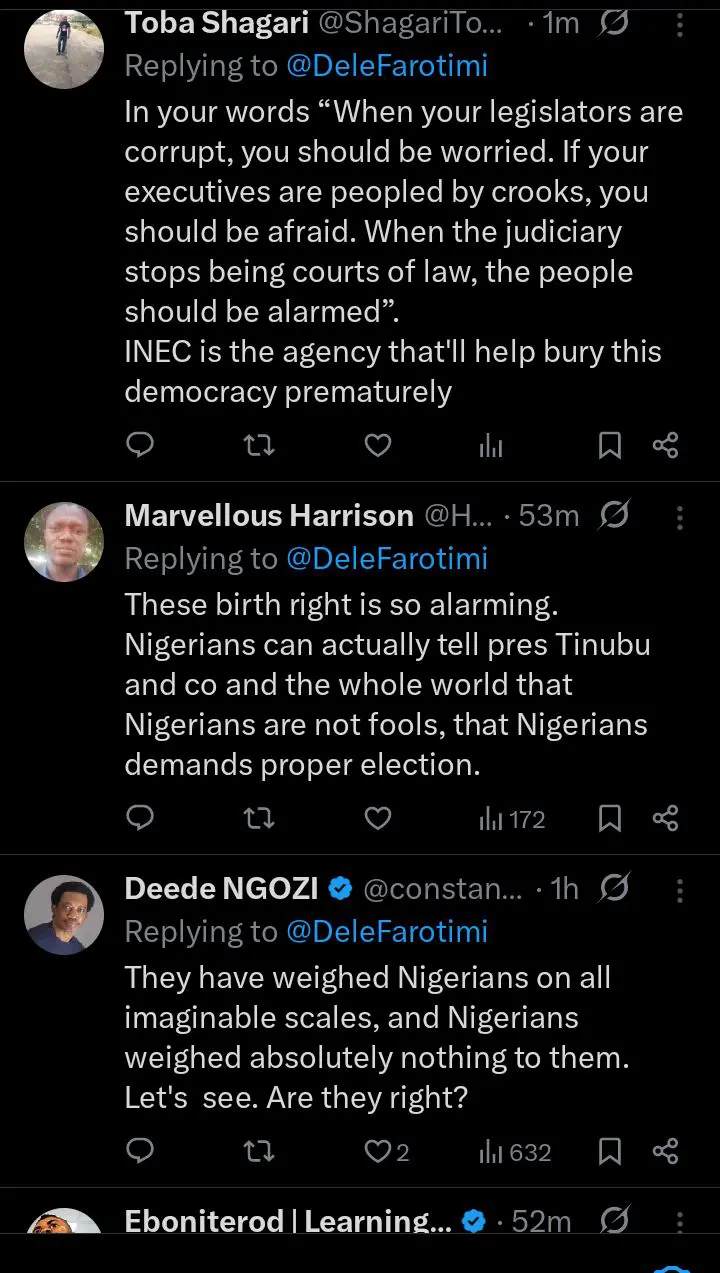Open Deede NGOZI's profile picture
The image size is (720, 1273).
point(64,914)
